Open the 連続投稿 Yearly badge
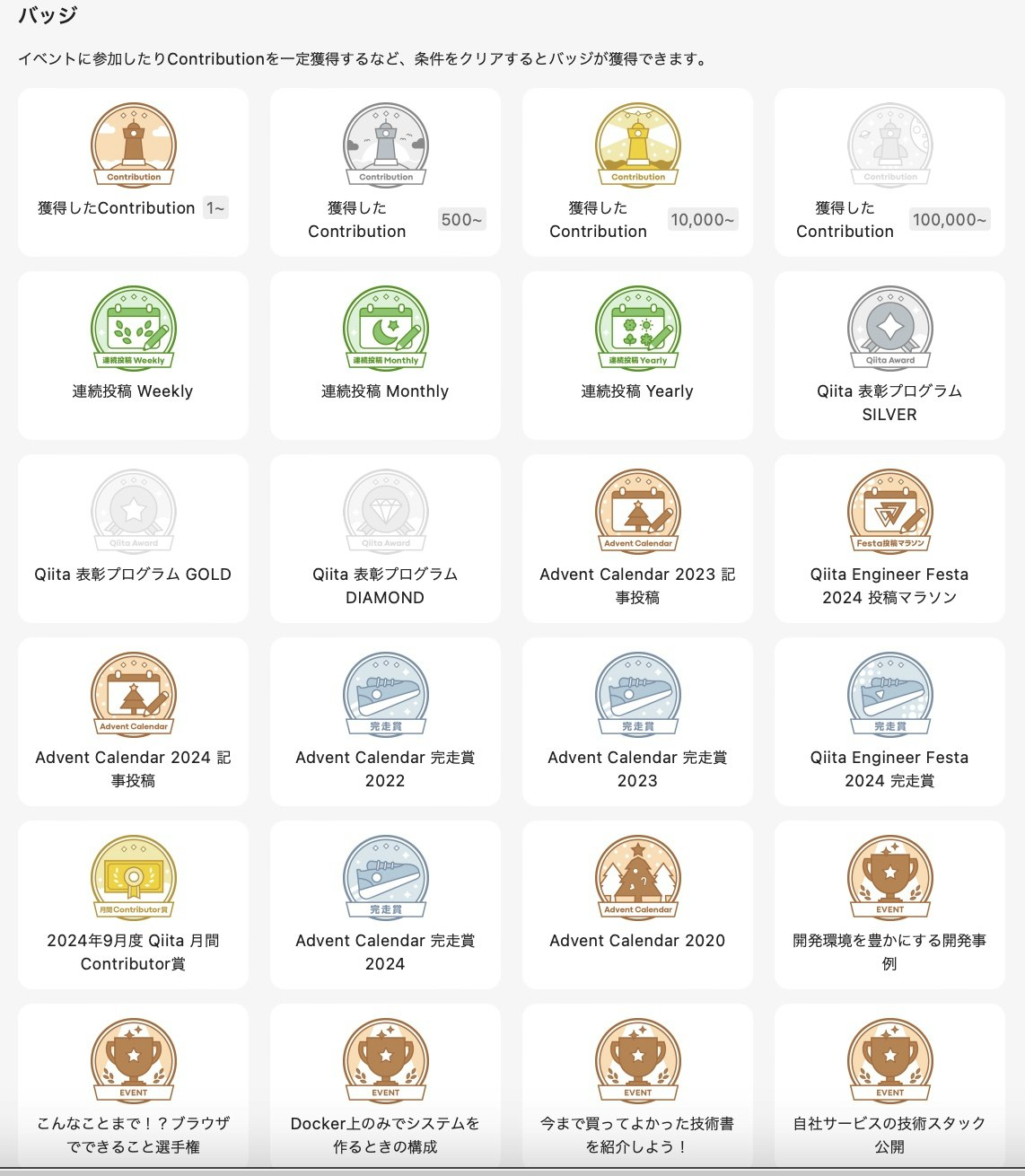The width and height of the screenshot is (1025, 1176). pos(637,355)
